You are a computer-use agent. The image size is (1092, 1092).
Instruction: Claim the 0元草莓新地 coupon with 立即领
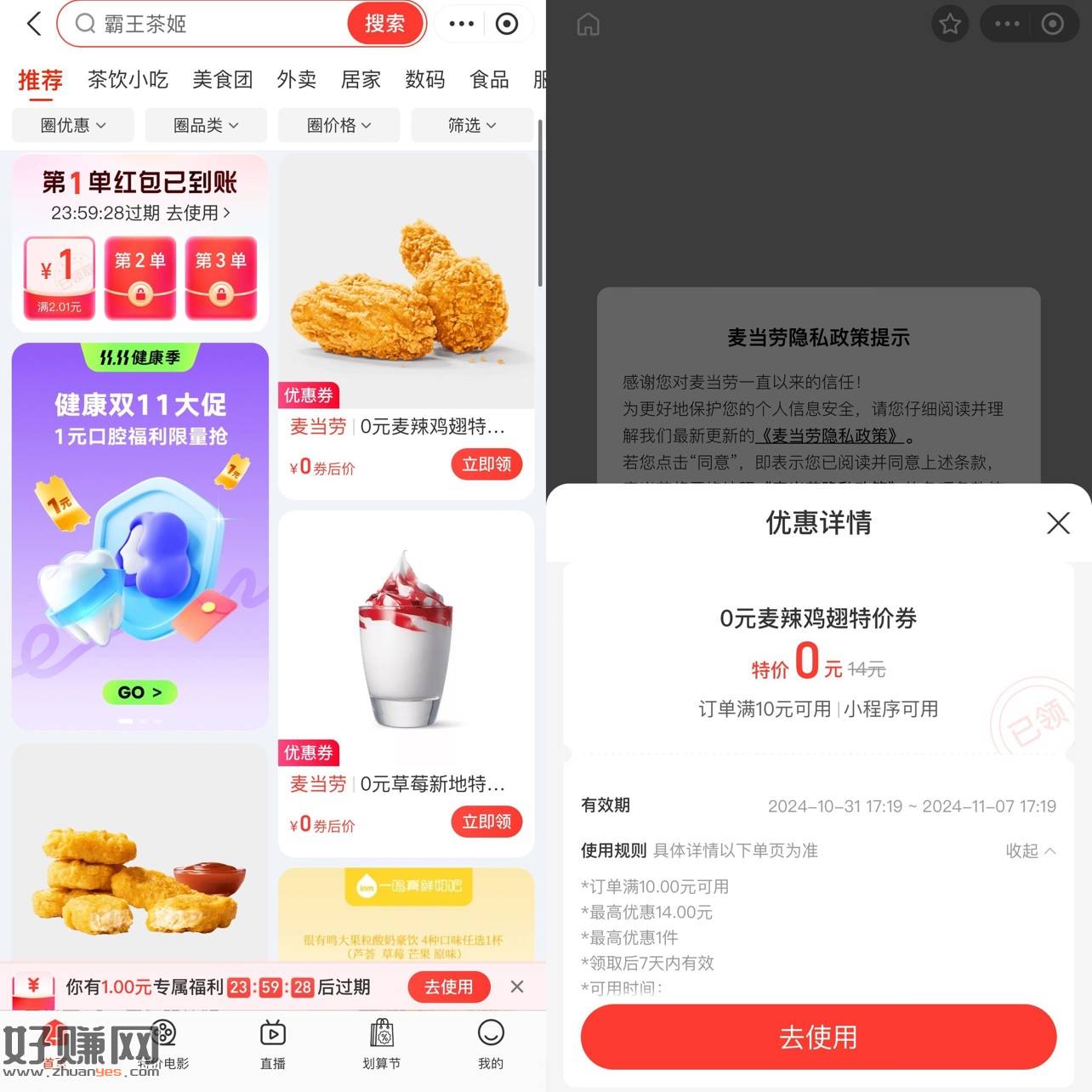[486, 822]
